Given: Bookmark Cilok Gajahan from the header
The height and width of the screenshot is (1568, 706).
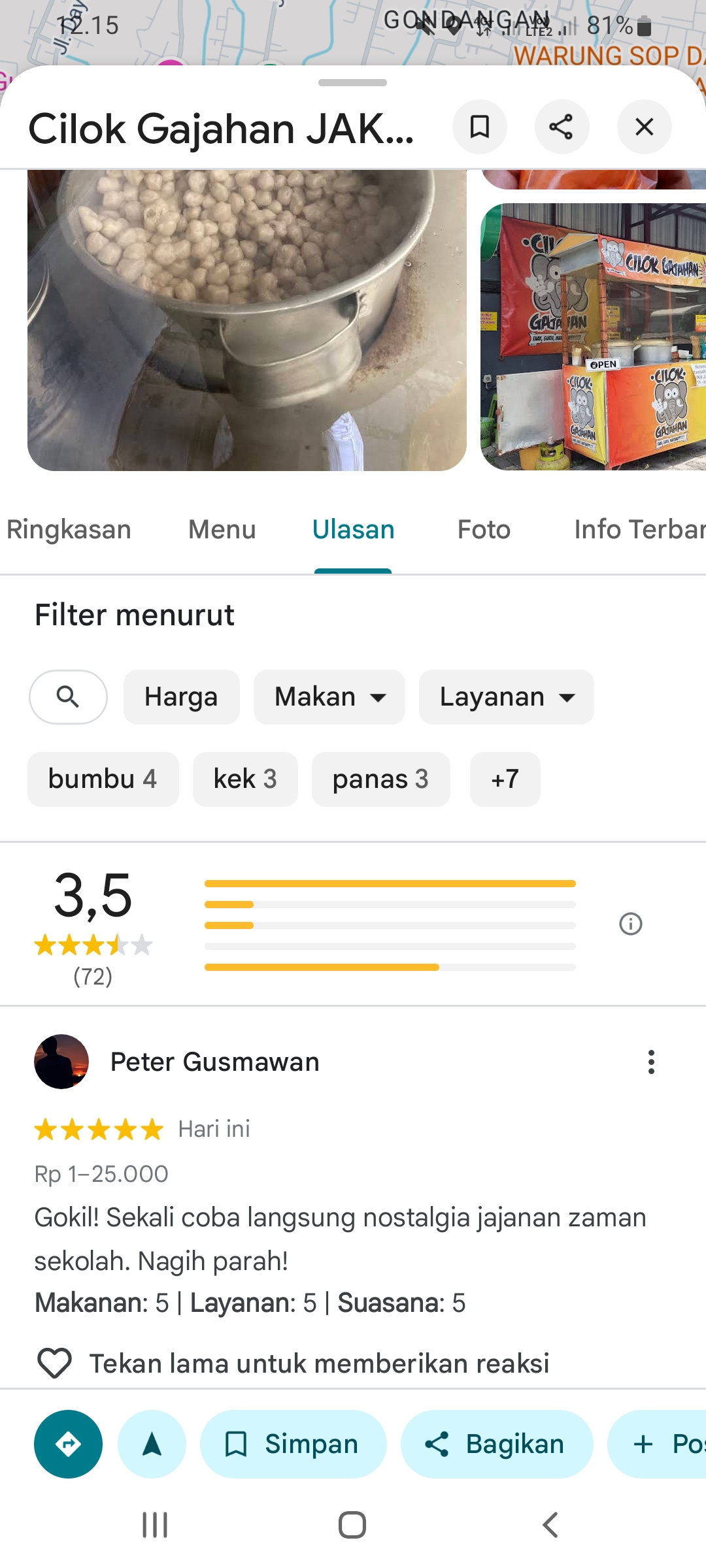Looking at the screenshot, I should (479, 127).
